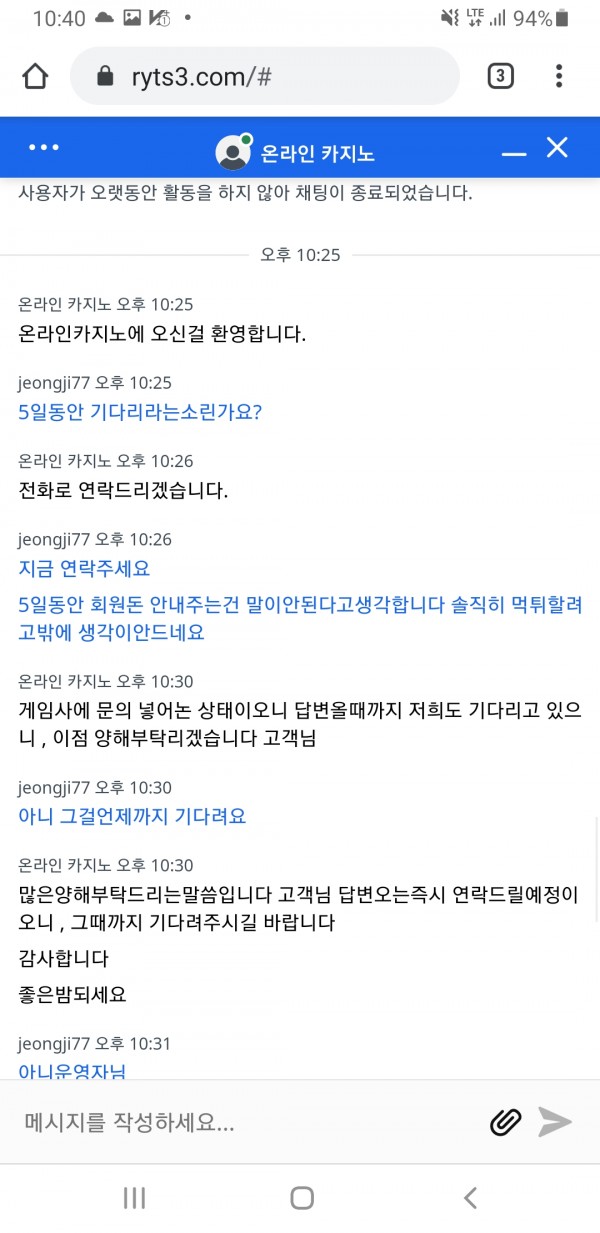Go to the browser home page
600x1233 pixels.
pyautogui.click(x=35, y=76)
